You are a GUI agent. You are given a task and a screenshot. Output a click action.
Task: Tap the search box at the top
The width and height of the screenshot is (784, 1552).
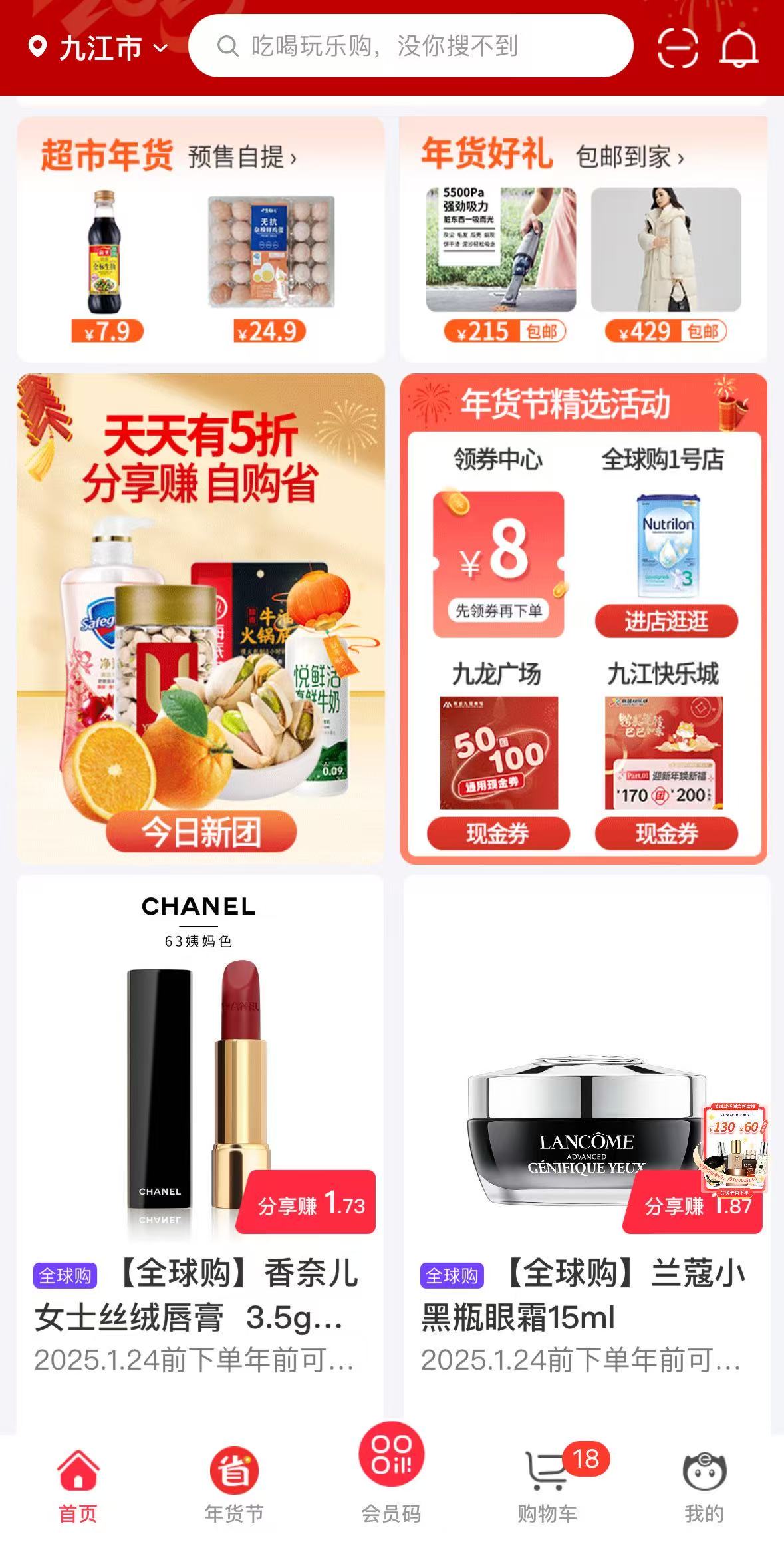(x=411, y=46)
